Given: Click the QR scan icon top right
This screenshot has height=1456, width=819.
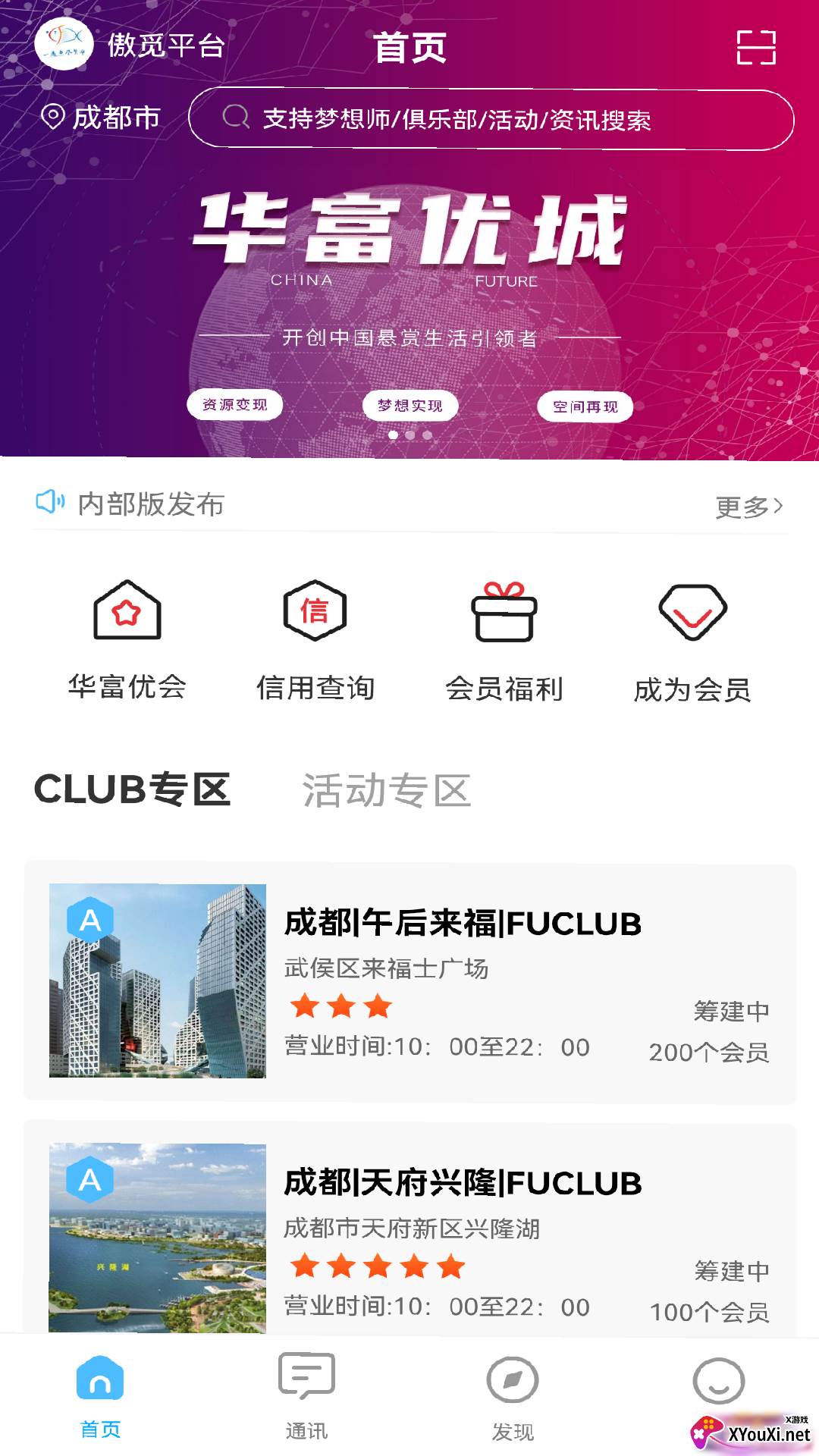Looking at the screenshot, I should tap(755, 47).
